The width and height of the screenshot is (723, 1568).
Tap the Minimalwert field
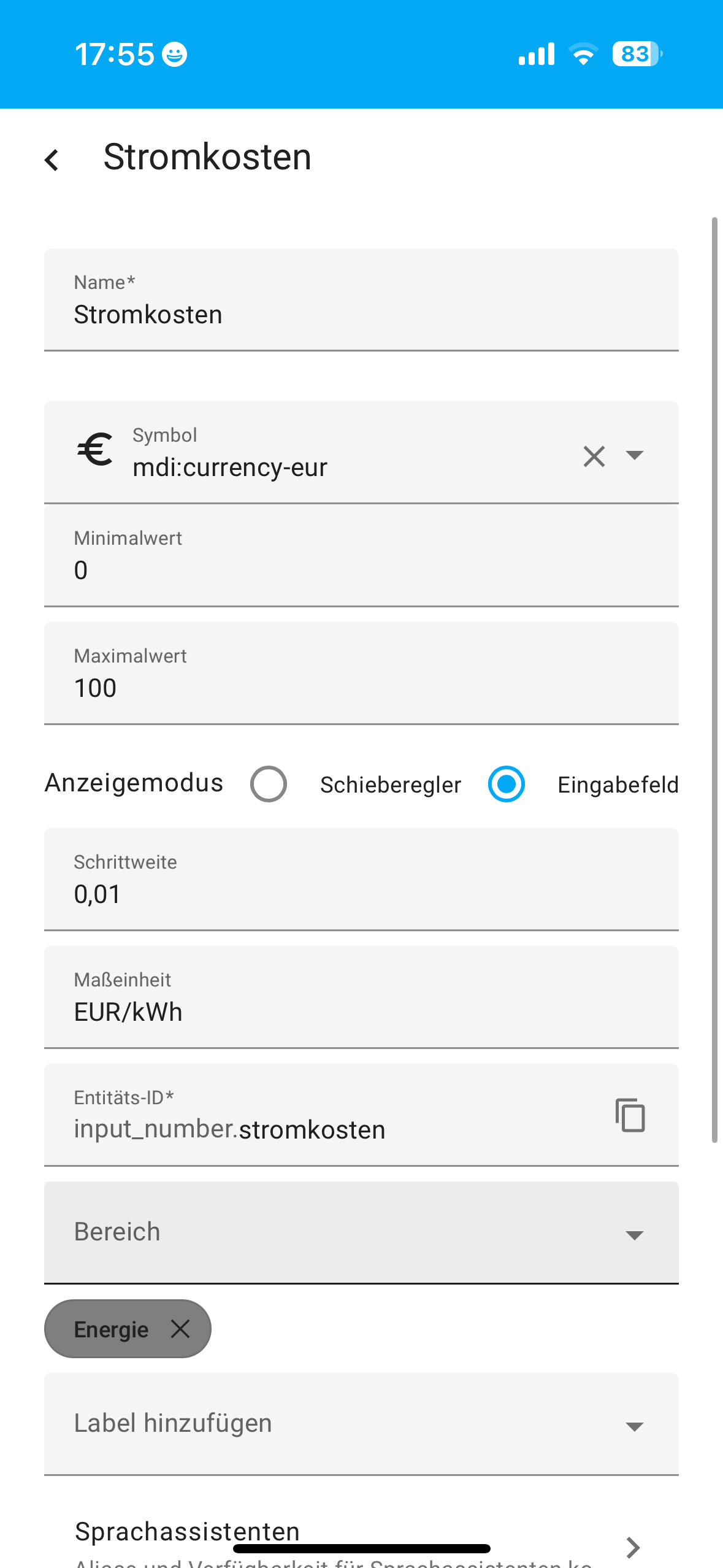(x=361, y=556)
